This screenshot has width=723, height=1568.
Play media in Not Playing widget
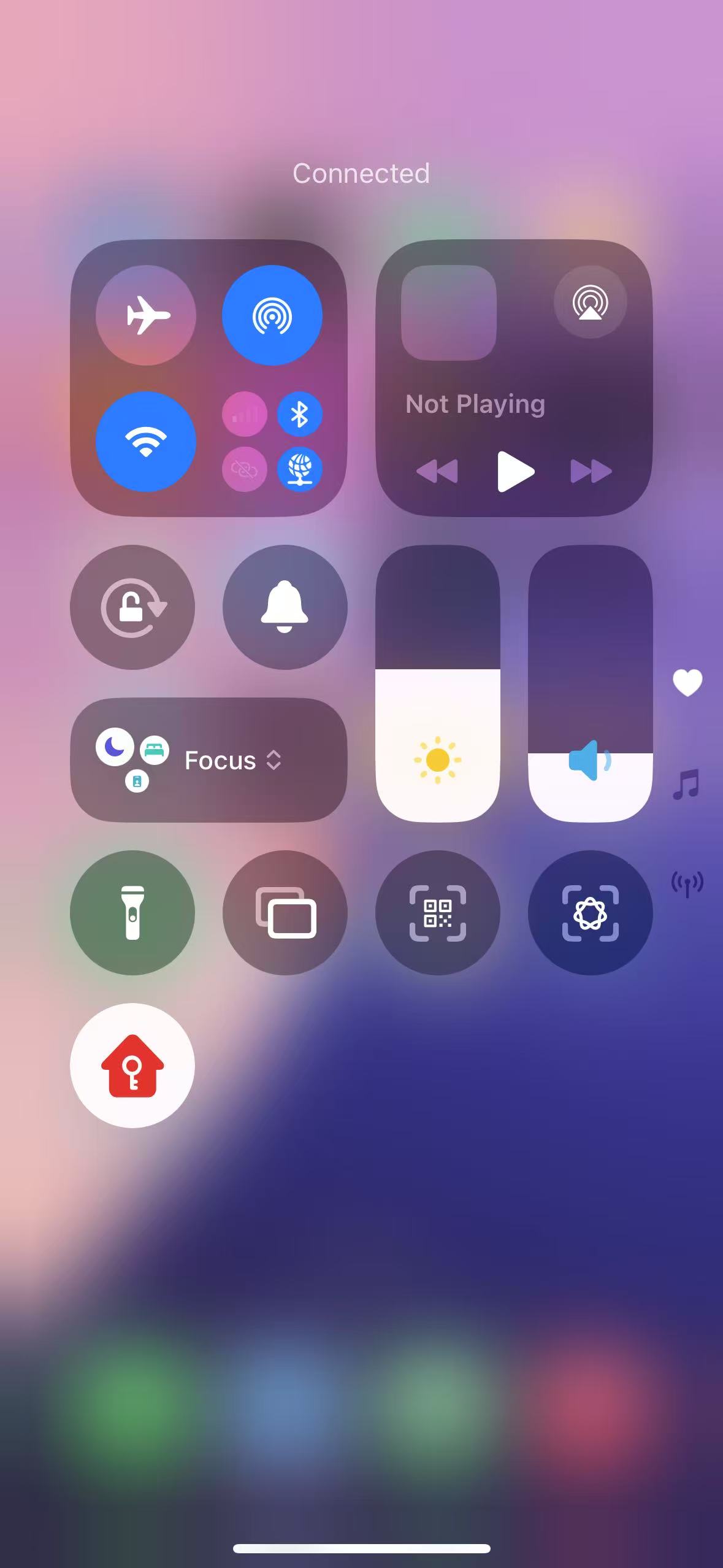click(x=515, y=471)
